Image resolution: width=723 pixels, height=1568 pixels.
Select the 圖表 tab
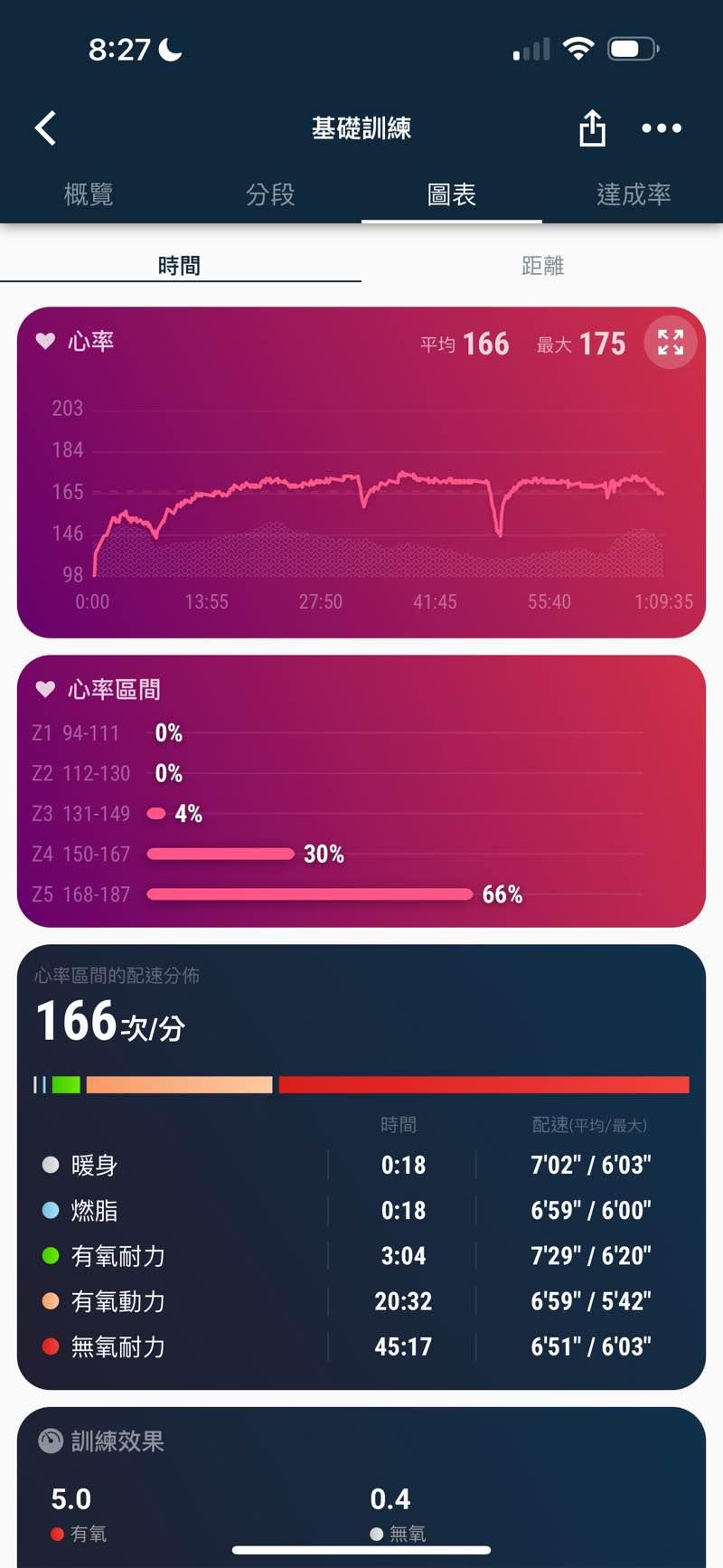pos(451,194)
